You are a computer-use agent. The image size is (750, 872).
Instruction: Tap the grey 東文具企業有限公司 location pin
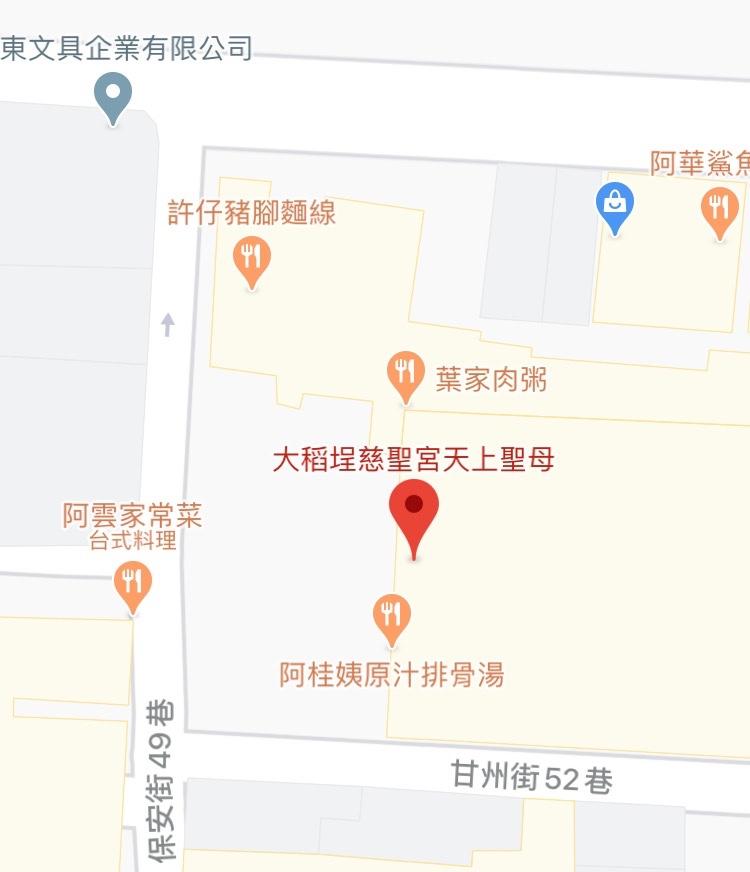[x=113, y=96]
